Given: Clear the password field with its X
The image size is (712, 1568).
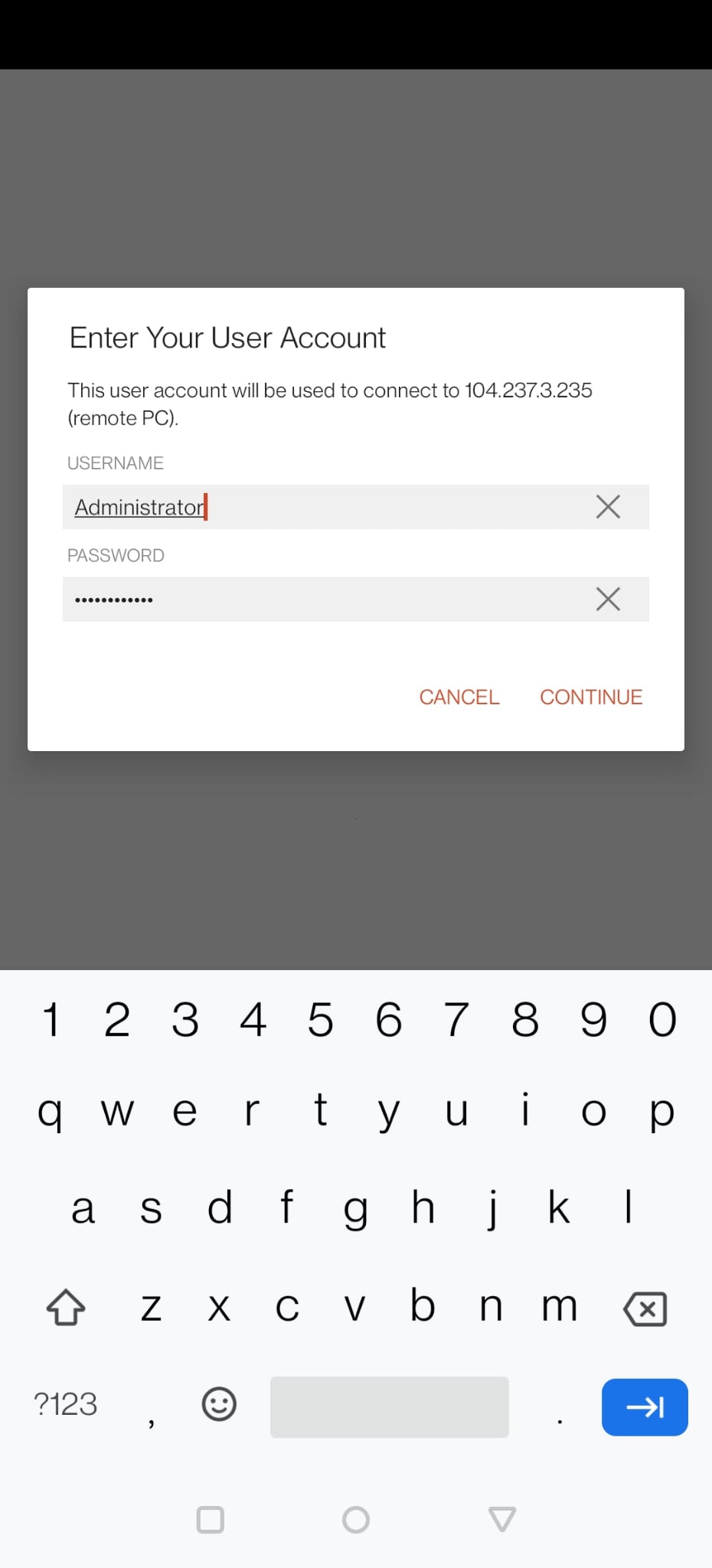Looking at the screenshot, I should click(x=608, y=599).
